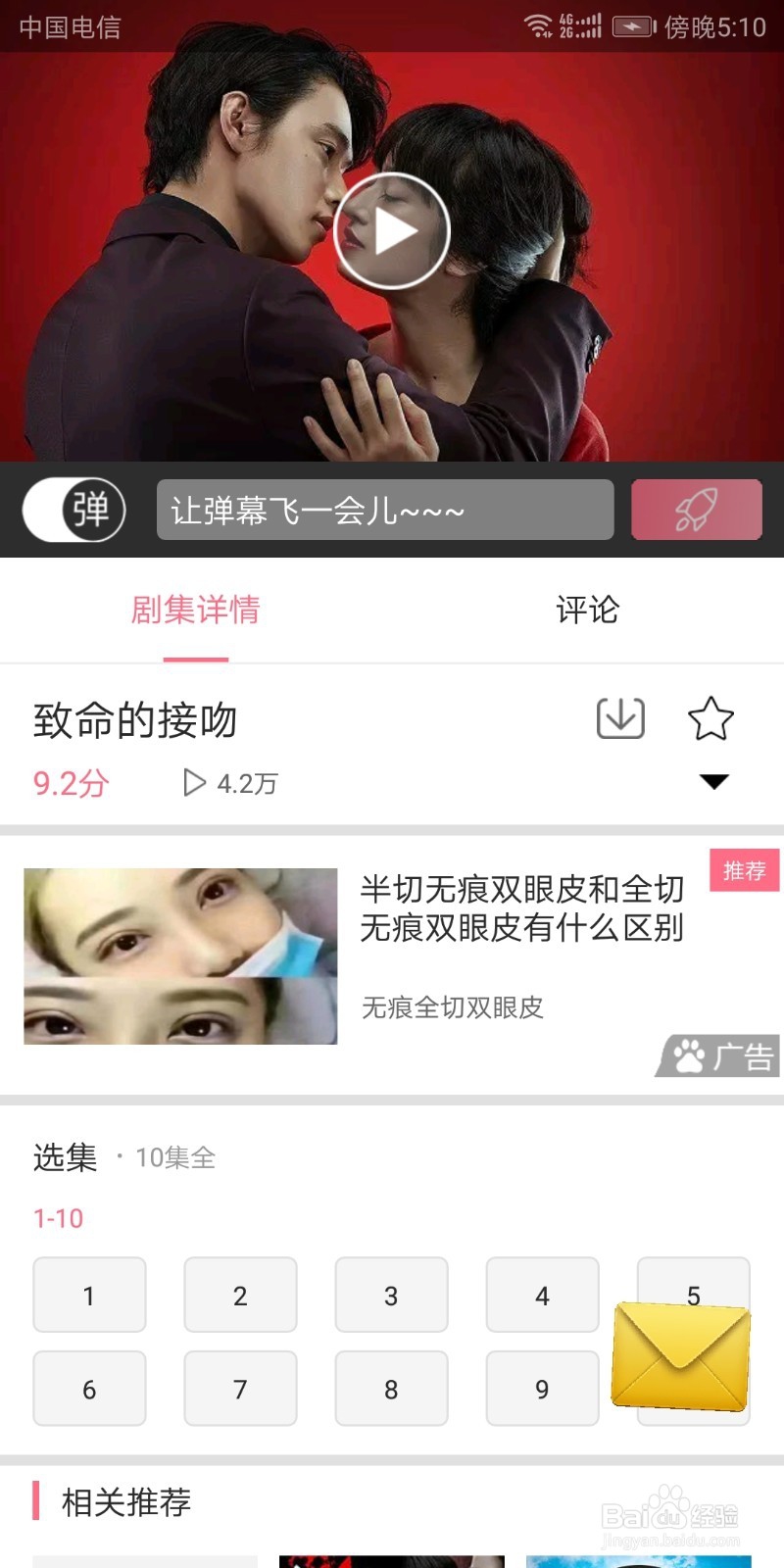Tap the danmaku input field 让弹幕飞一会儿
This screenshot has width=784, height=1568.
point(384,509)
